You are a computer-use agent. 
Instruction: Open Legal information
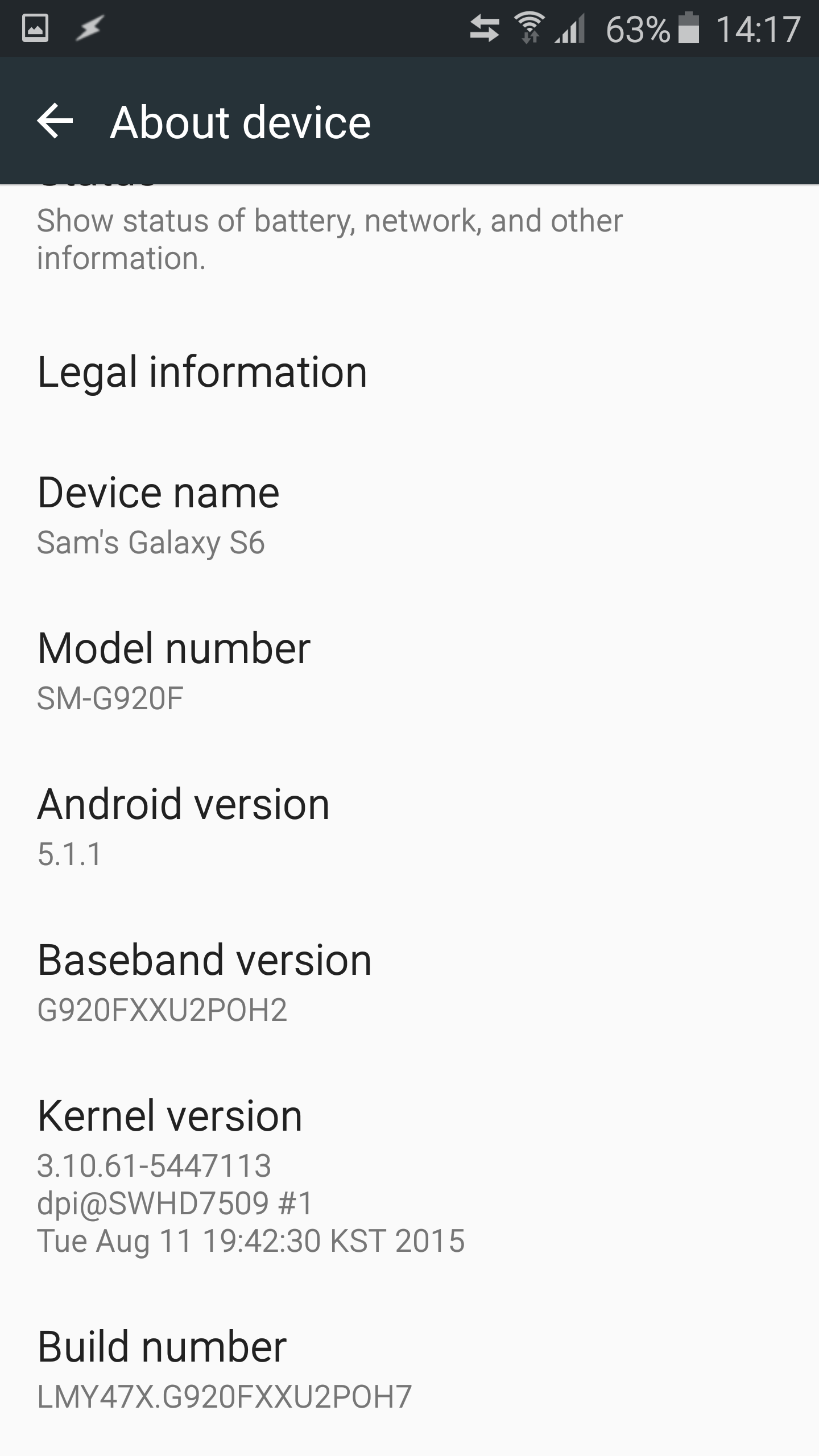coord(202,373)
